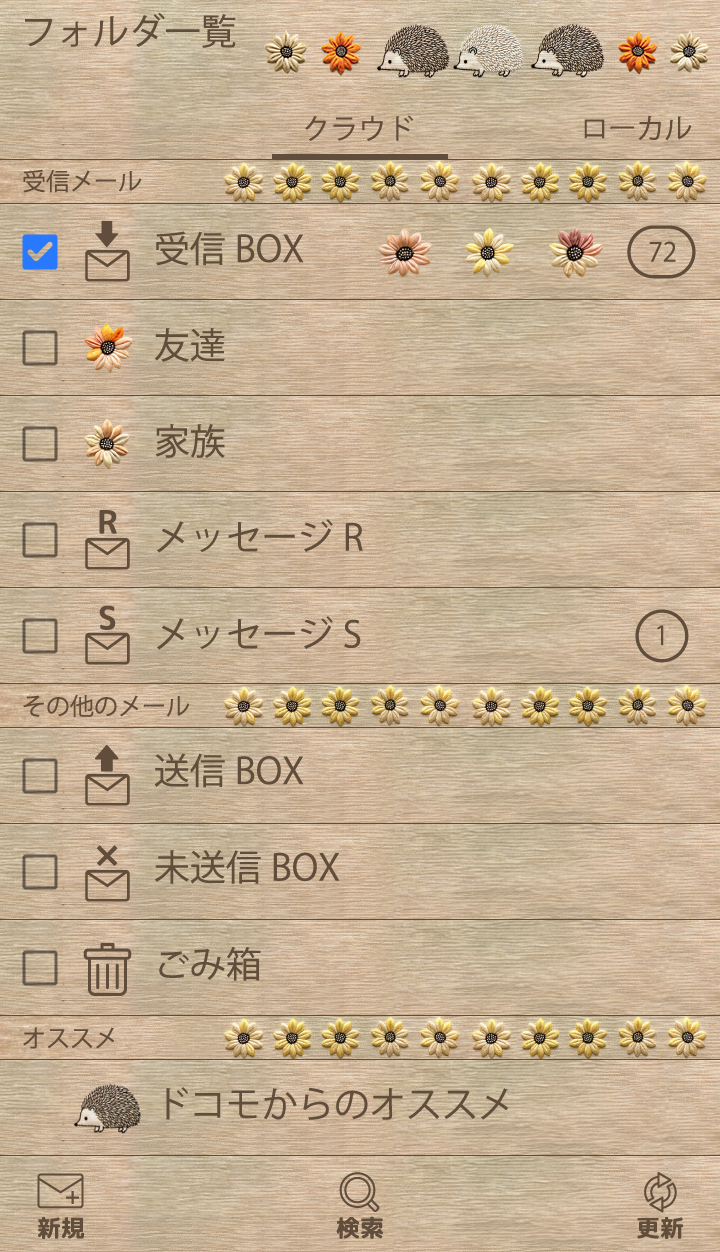
Task: Open the 受信 BOX folder
Action: click(x=228, y=250)
